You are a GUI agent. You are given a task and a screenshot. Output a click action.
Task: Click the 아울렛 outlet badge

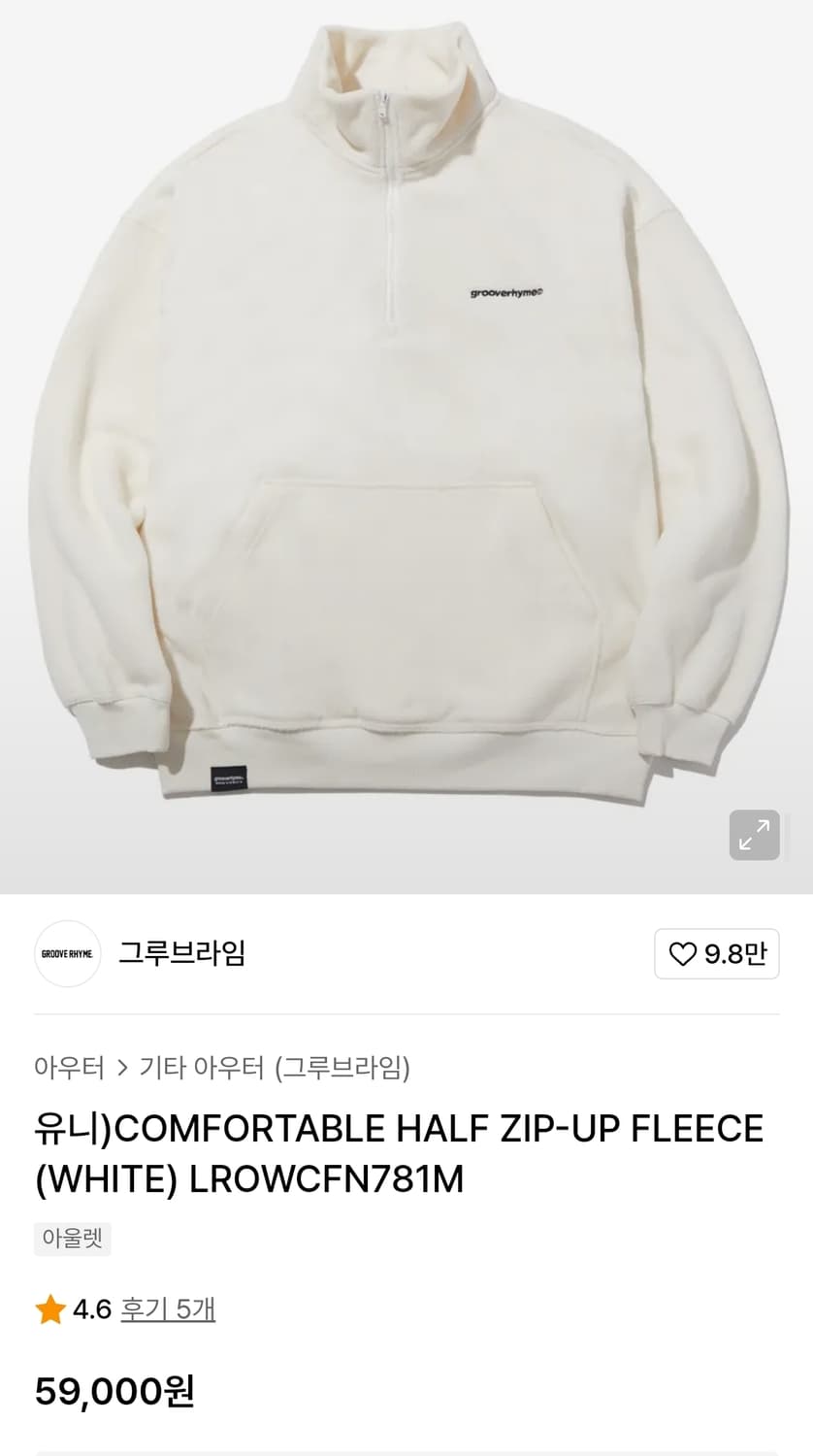click(72, 1239)
